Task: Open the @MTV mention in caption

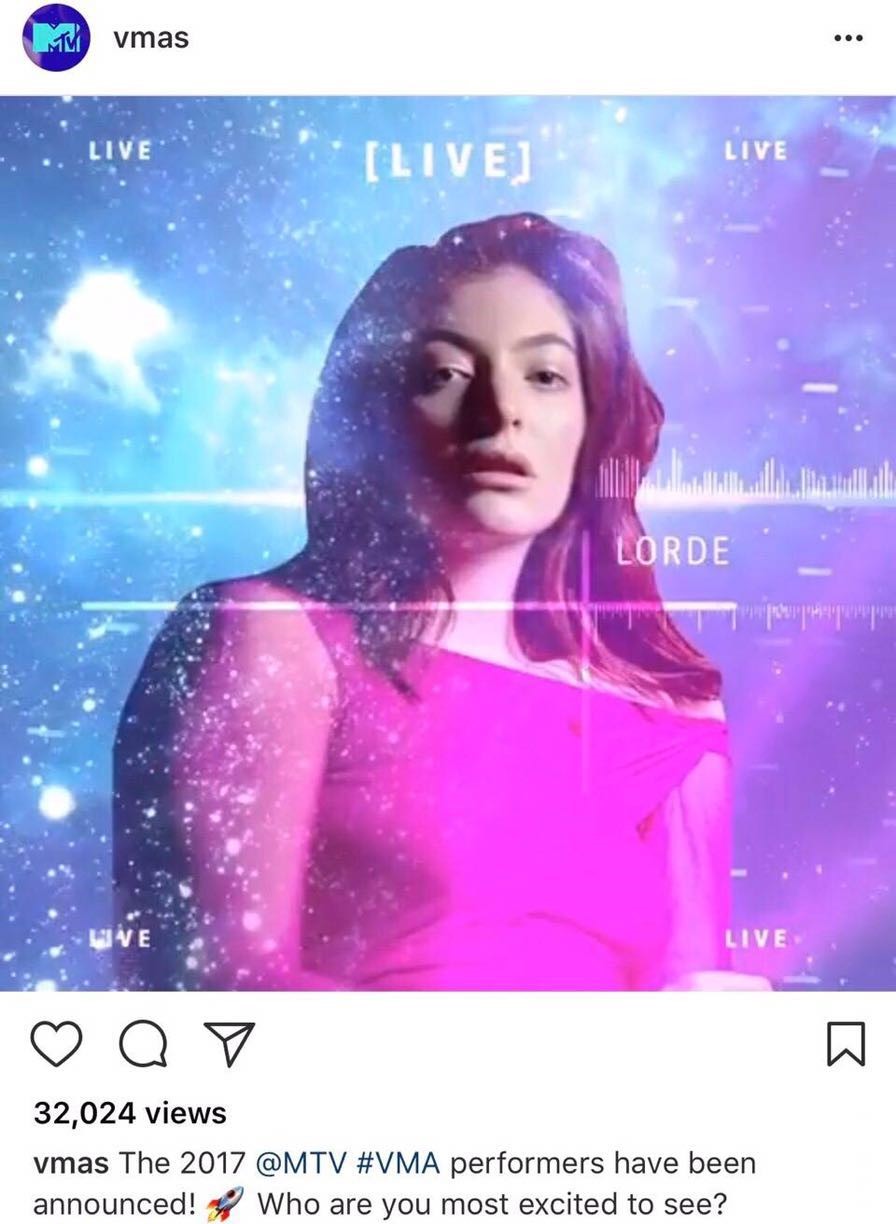Action: tap(301, 1164)
